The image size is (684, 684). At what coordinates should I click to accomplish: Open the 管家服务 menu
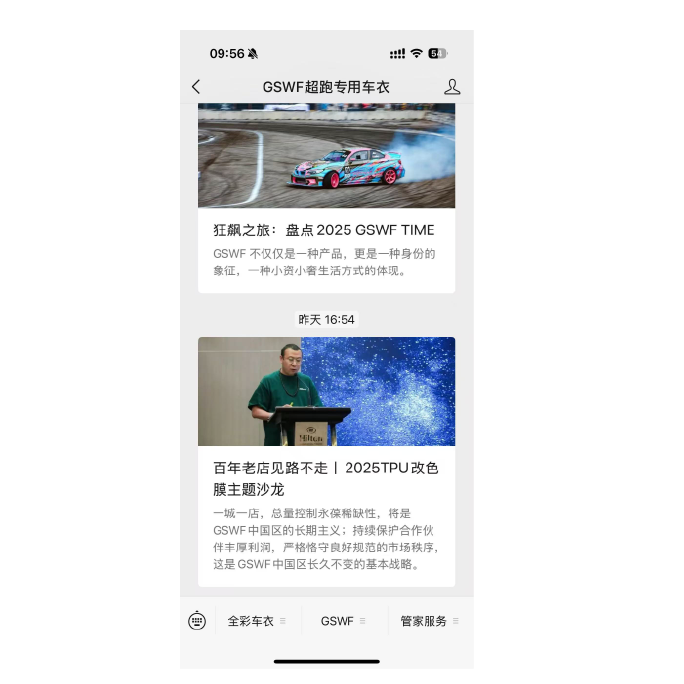(x=429, y=621)
